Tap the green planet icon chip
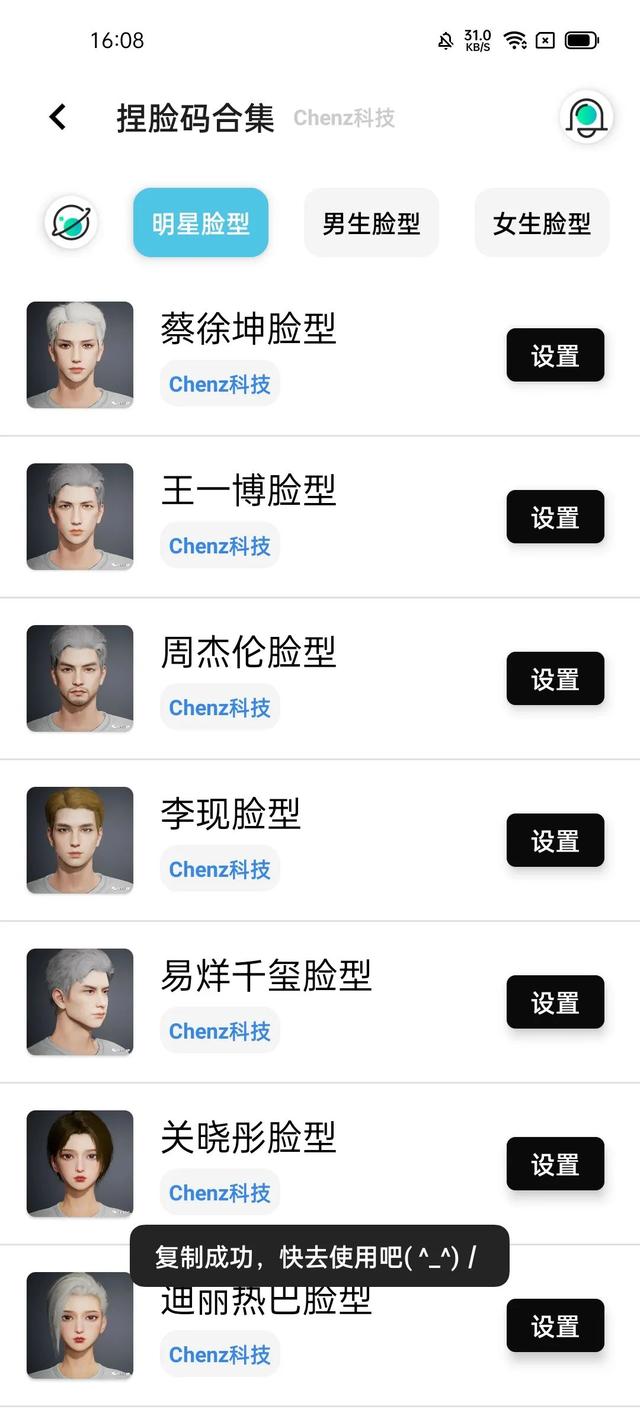This screenshot has width=640, height=1422. [x=71, y=222]
